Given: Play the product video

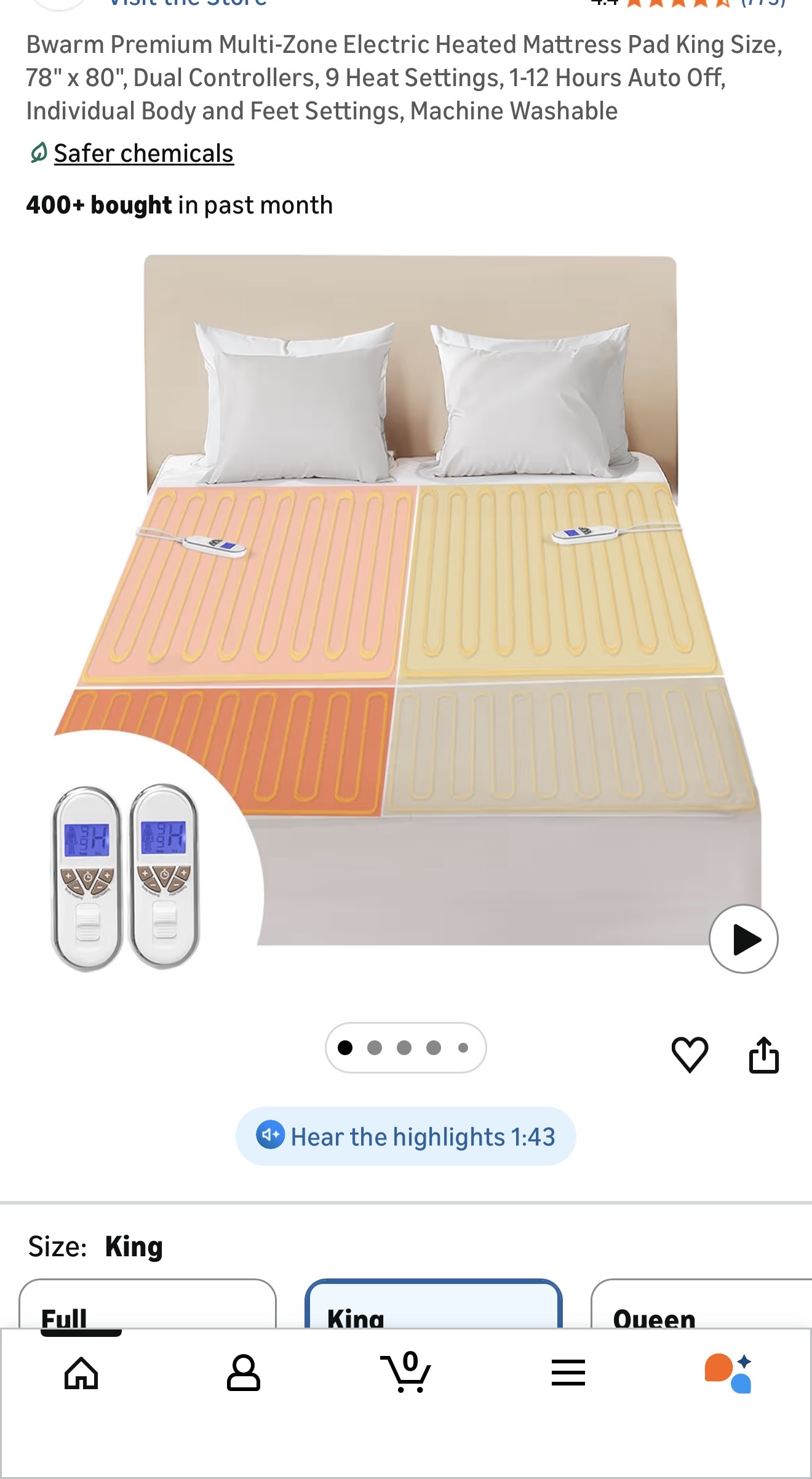Looking at the screenshot, I should (743, 939).
